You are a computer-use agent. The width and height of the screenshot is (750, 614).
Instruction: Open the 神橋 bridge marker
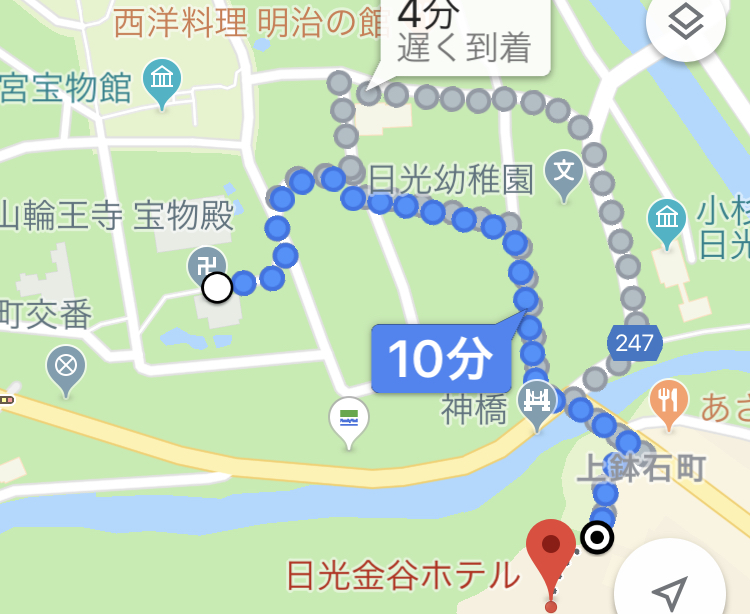click(538, 402)
